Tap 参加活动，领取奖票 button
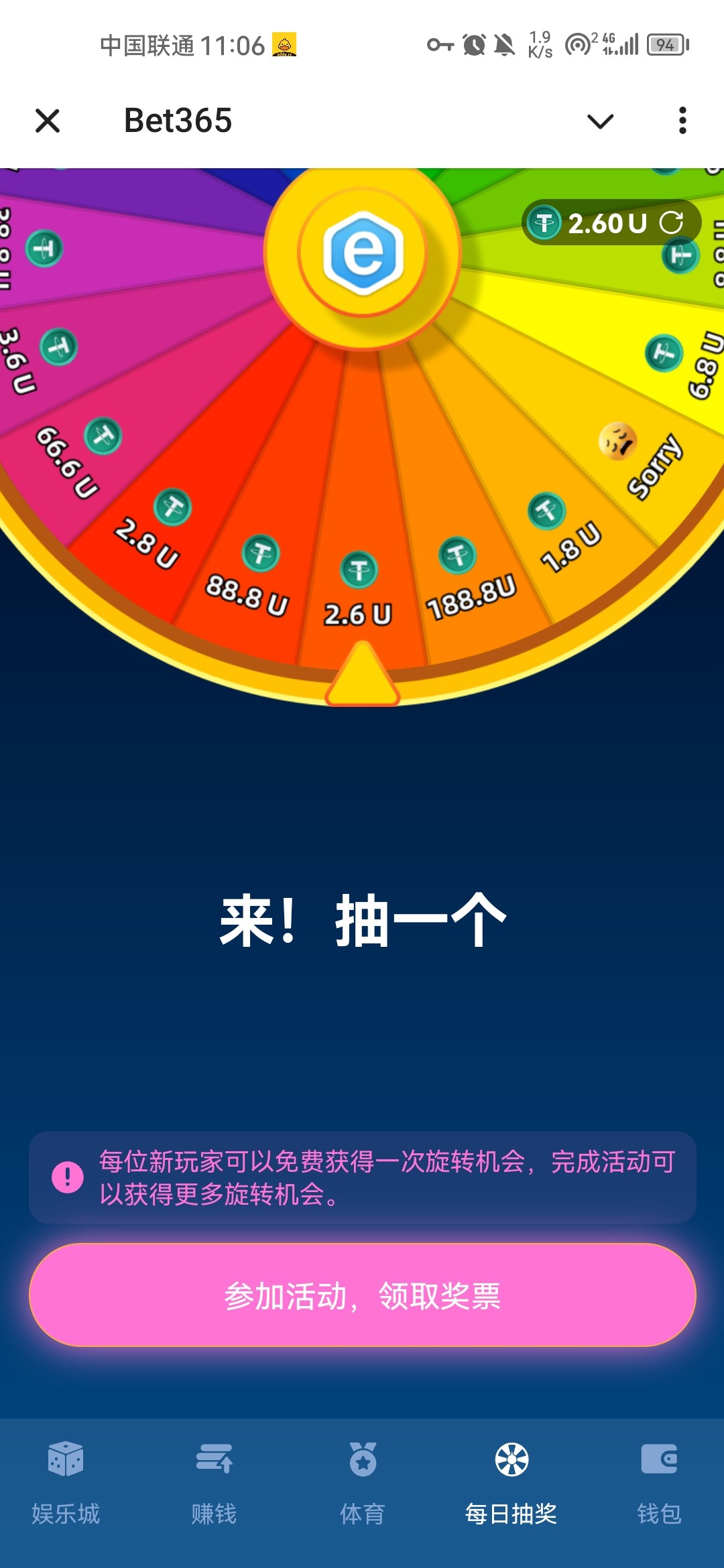724x1568 pixels. [x=362, y=1295]
